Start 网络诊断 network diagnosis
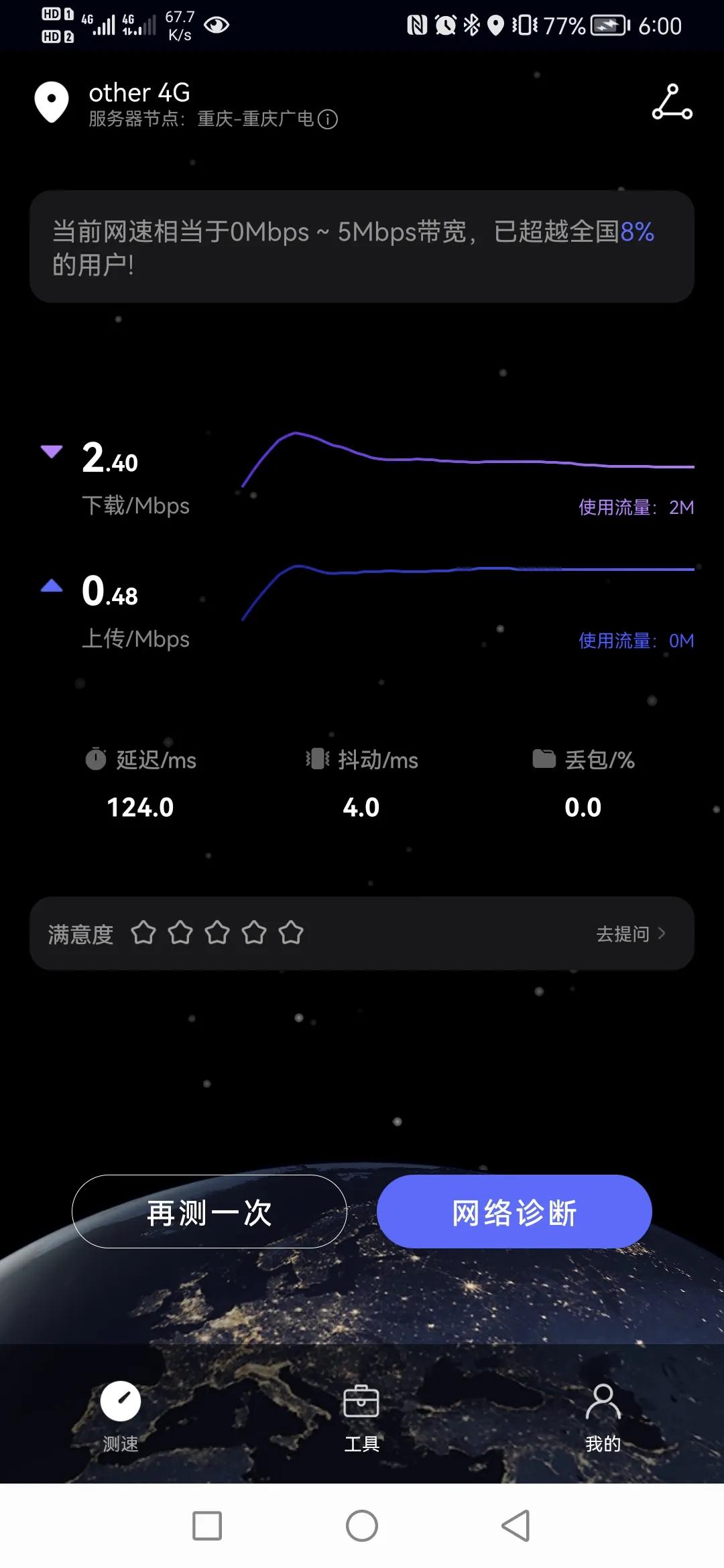Image resolution: width=724 pixels, height=1568 pixels. (514, 1212)
